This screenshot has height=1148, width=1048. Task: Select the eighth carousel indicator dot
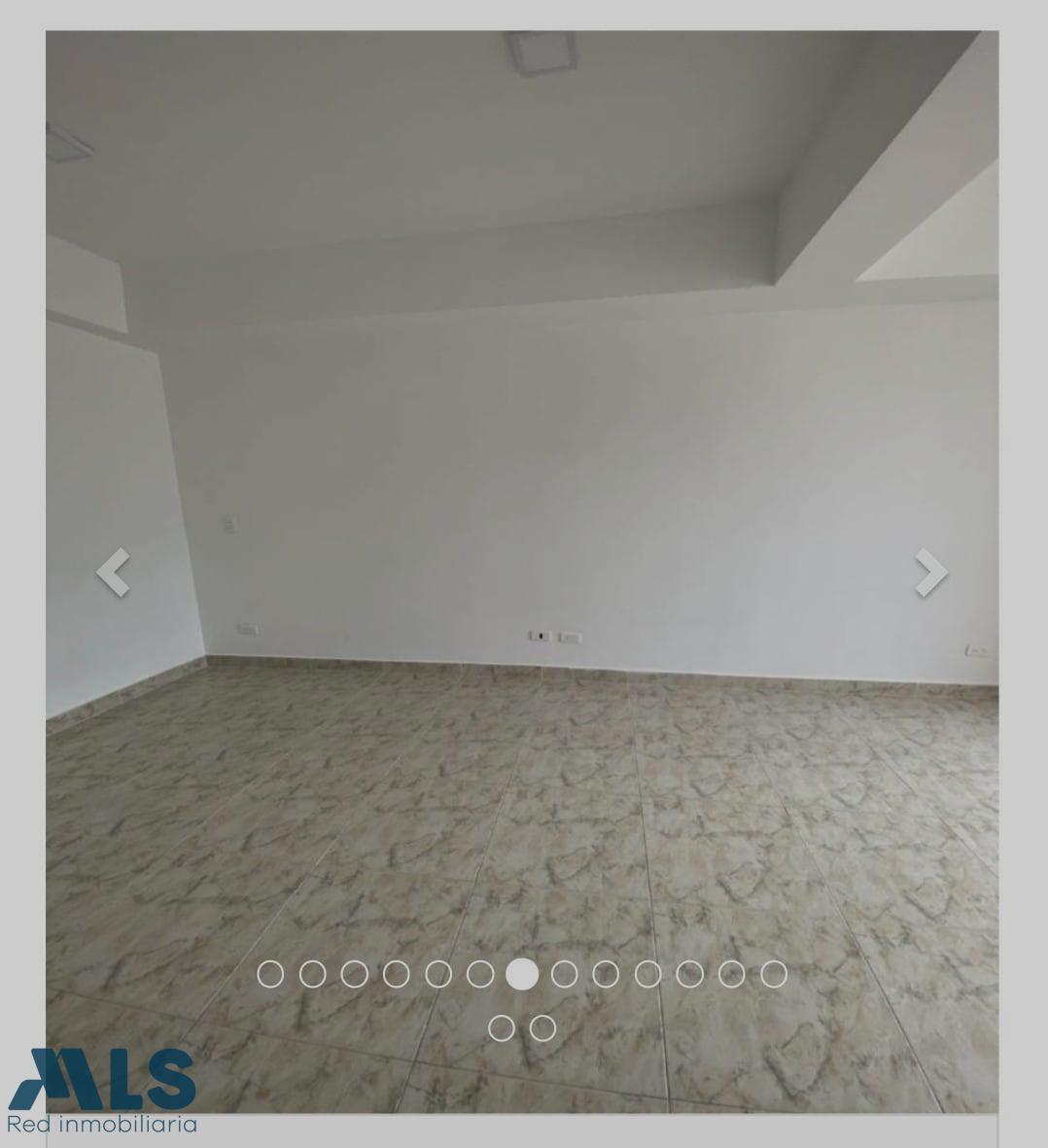click(x=564, y=974)
